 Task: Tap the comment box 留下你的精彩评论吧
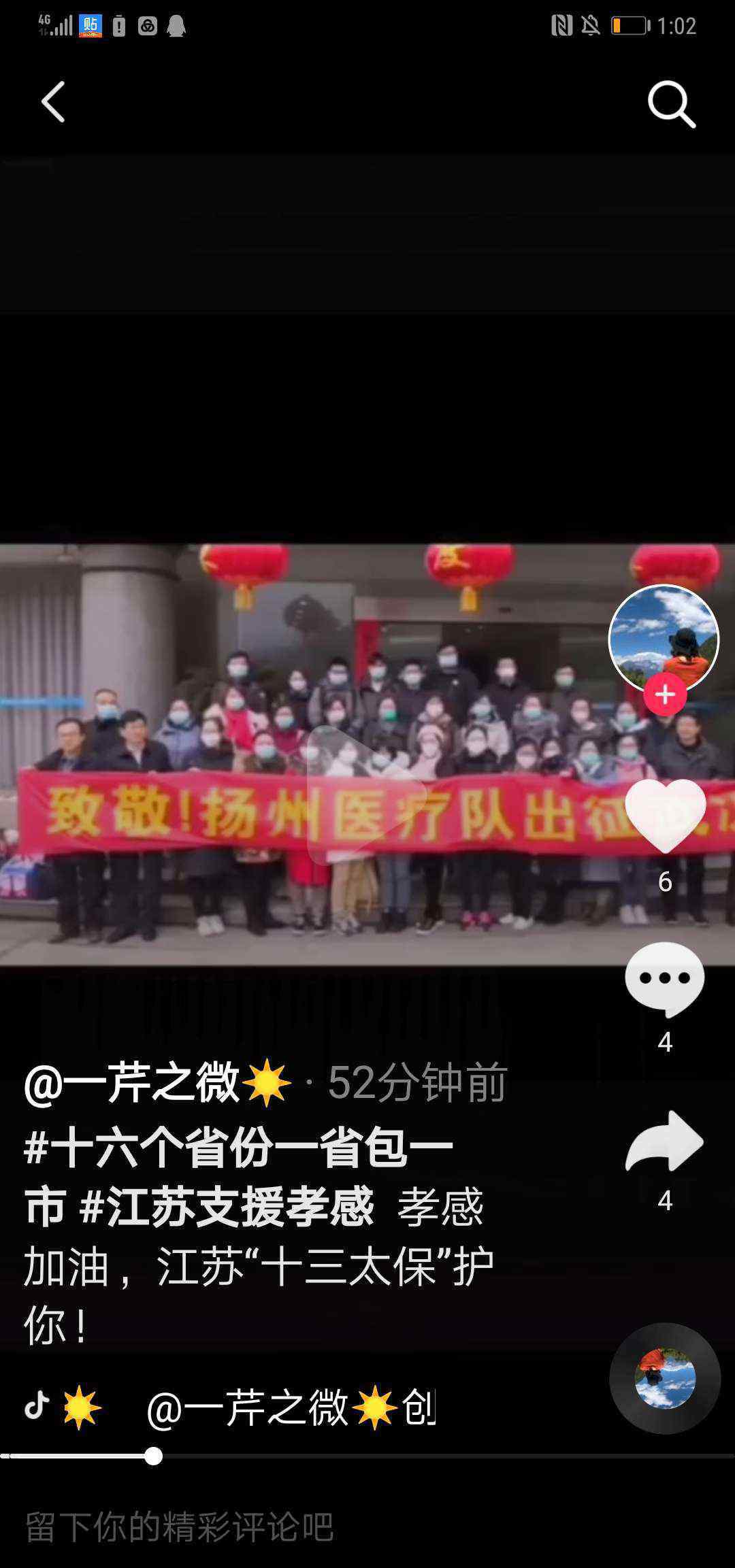click(x=179, y=1527)
